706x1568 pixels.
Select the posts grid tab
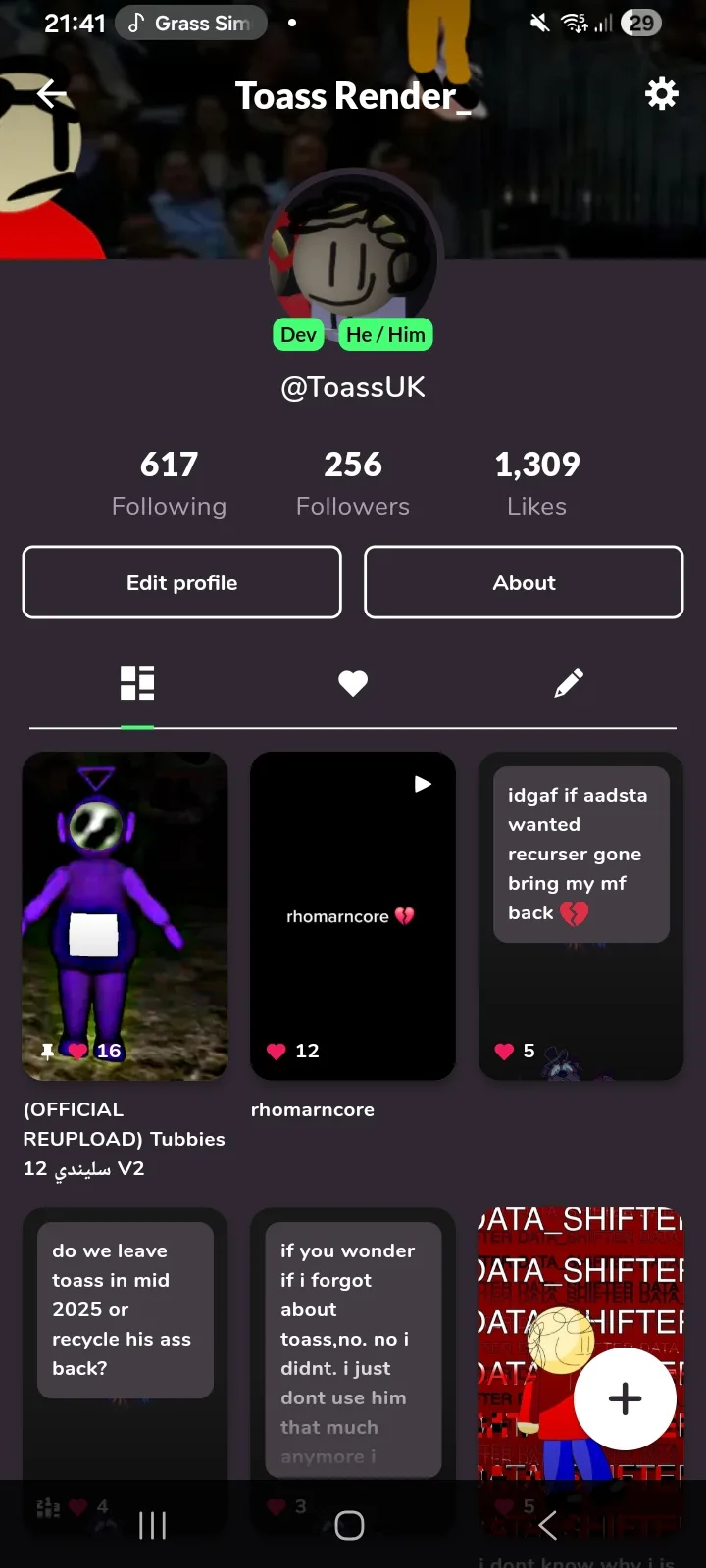pos(137,683)
